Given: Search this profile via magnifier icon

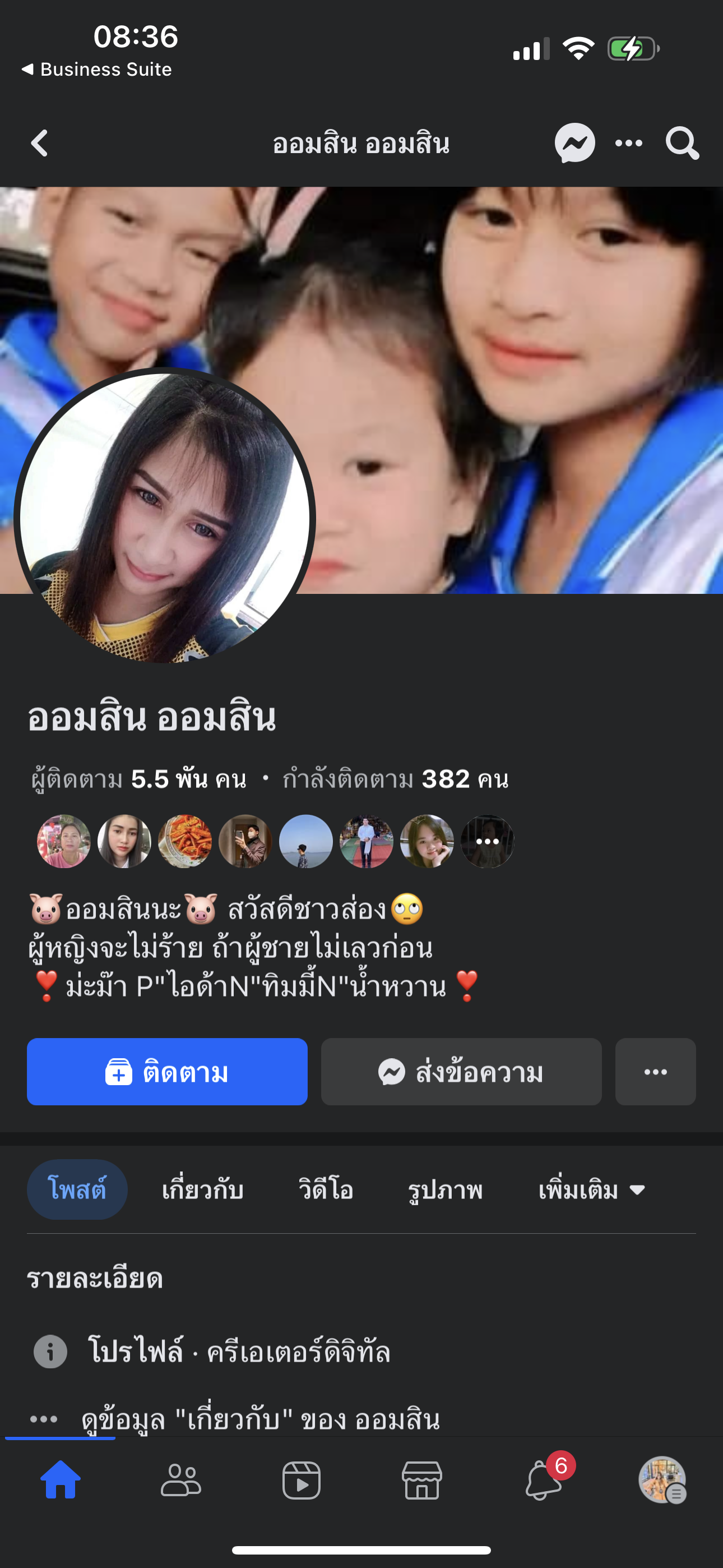Looking at the screenshot, I should tap(682, 144).
